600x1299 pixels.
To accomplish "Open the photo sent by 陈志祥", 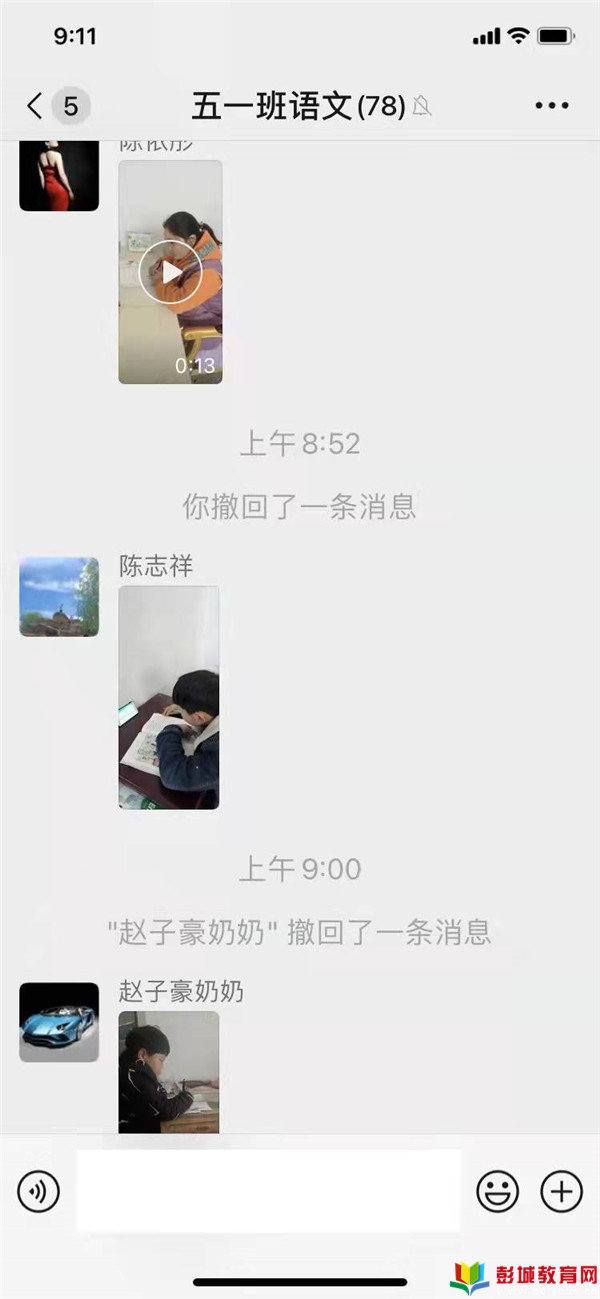I will [x=169, y=697].
